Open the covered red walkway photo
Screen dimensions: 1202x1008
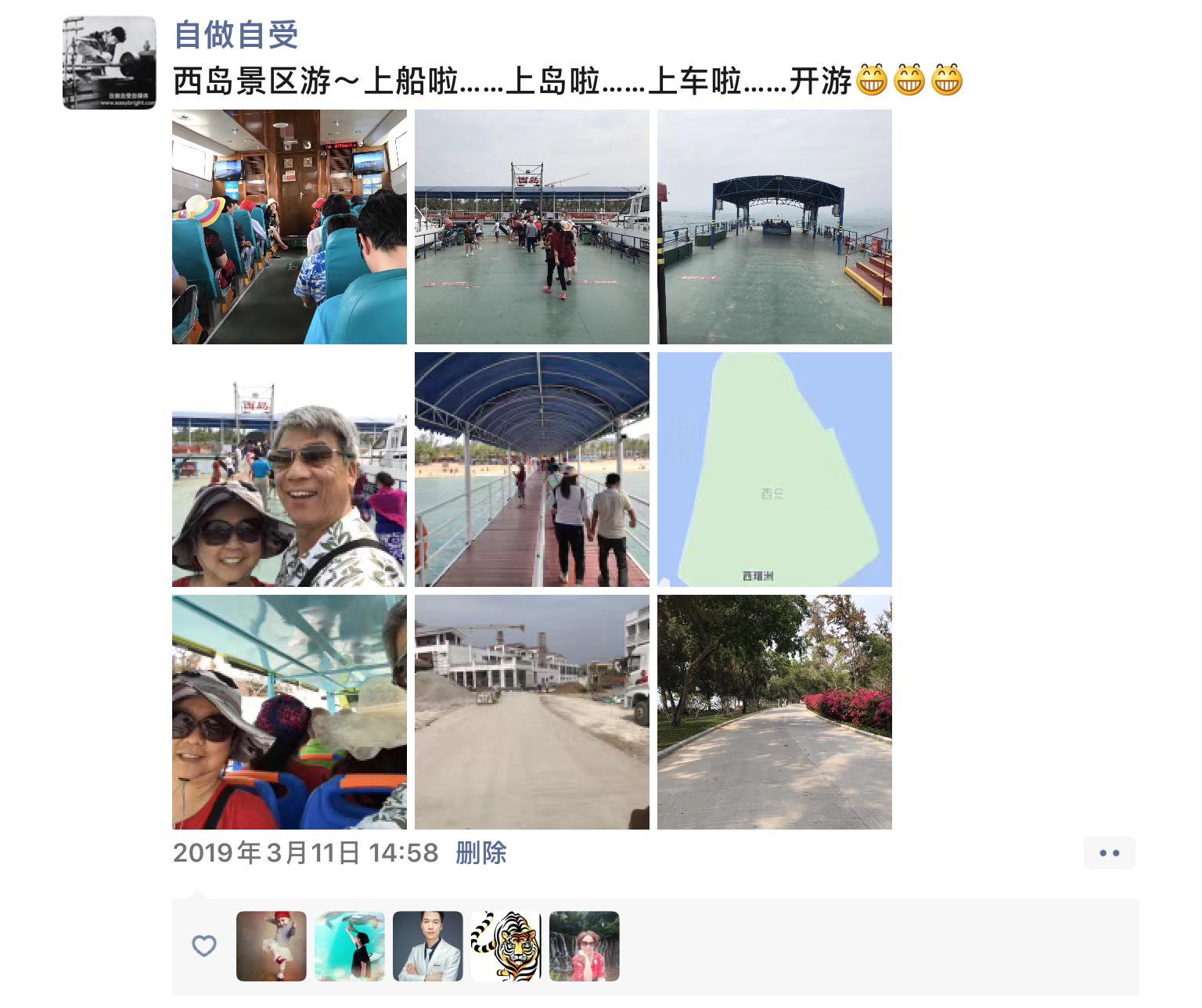(x=532, y=470)
